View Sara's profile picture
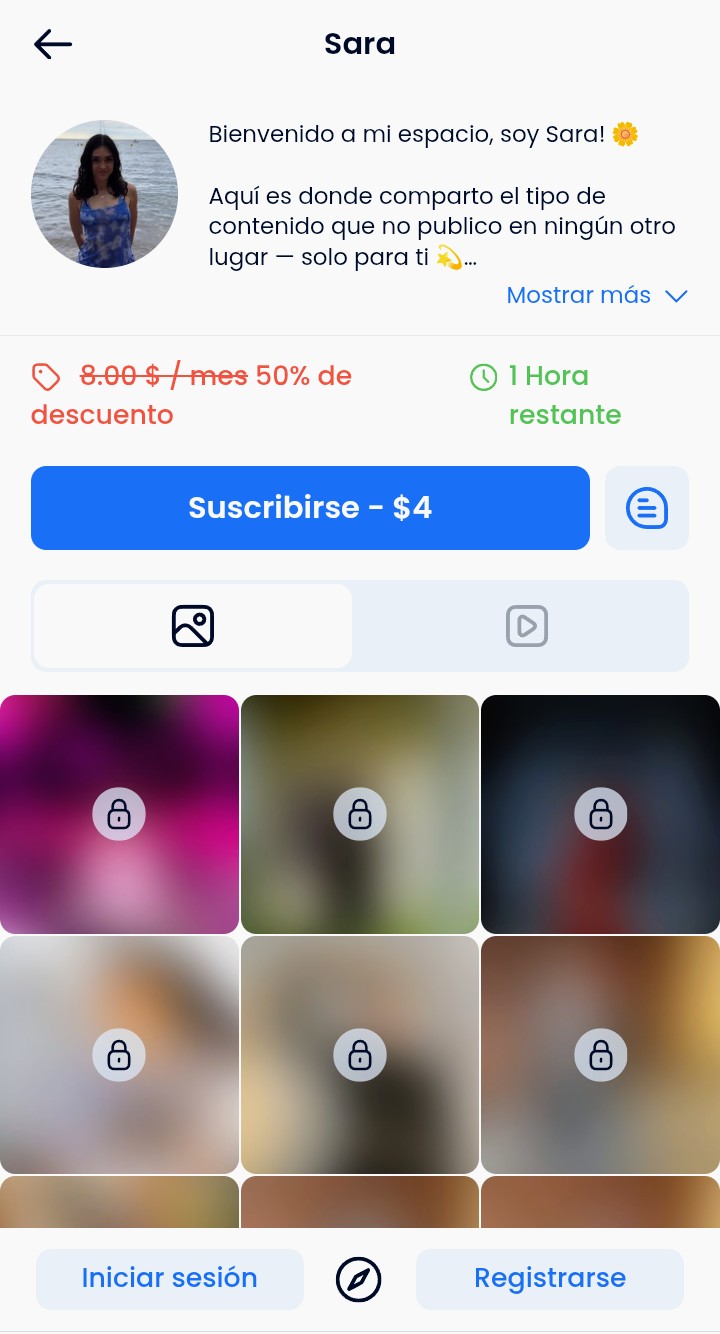720x1334 pixels. tap(105, 194)
